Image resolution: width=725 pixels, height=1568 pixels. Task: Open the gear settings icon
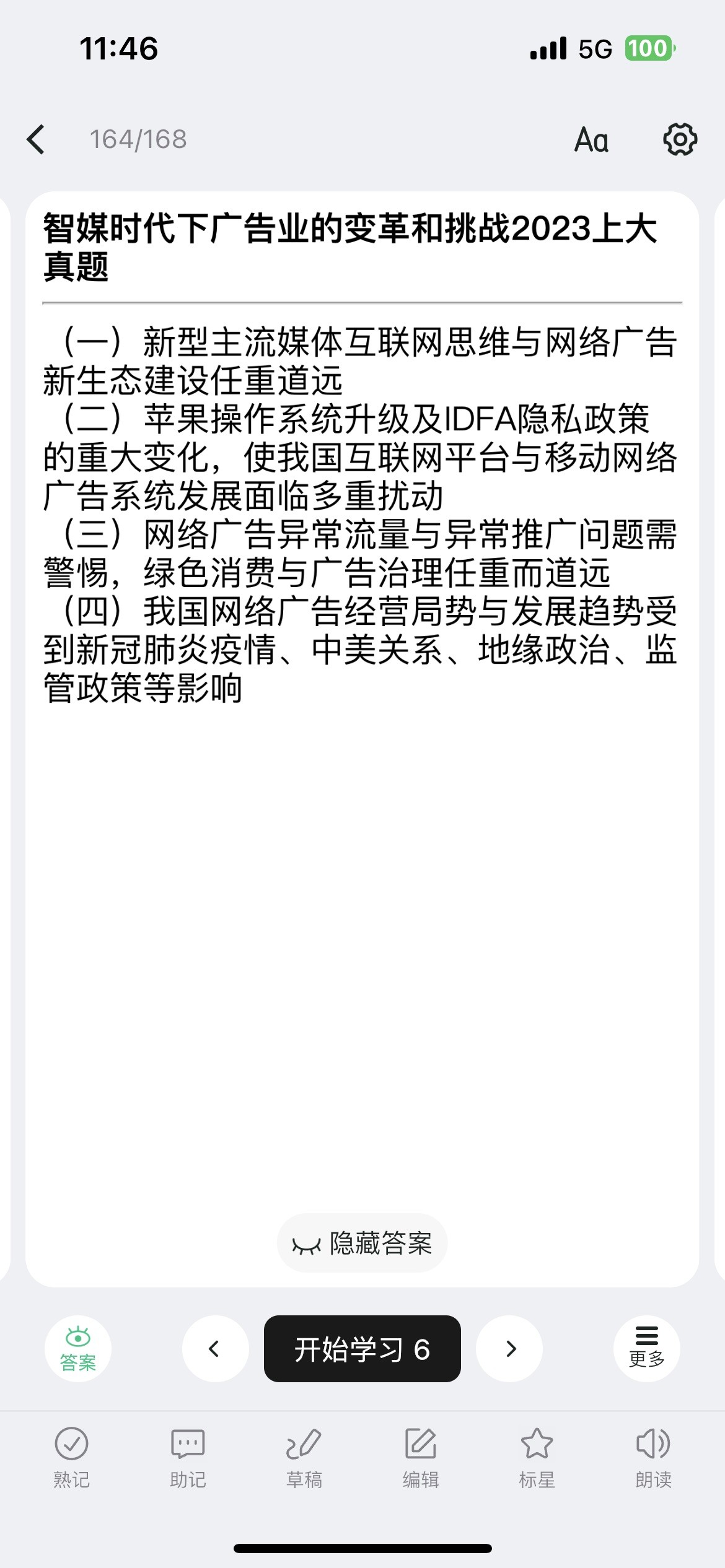(x=680, y=139)
